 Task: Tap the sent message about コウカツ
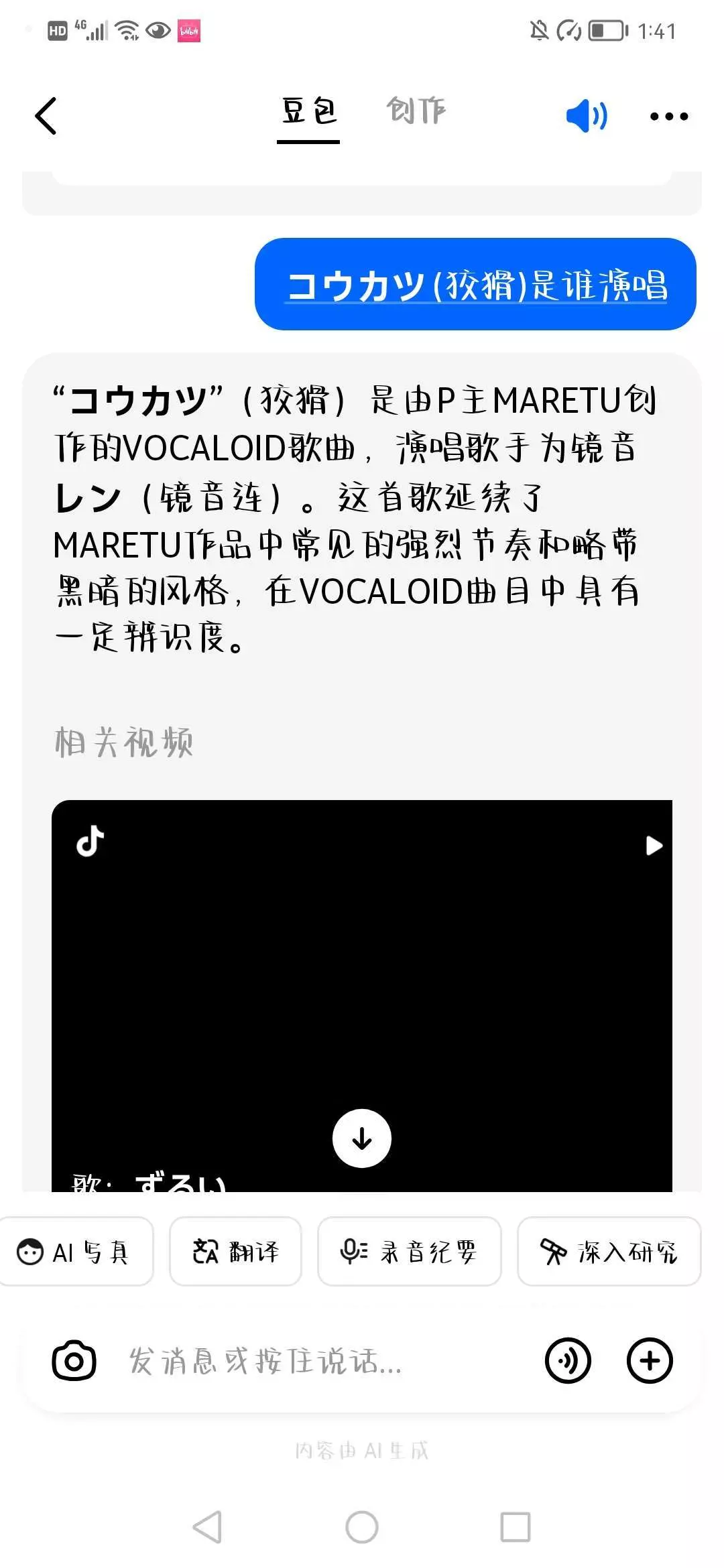tap(475, 284)
